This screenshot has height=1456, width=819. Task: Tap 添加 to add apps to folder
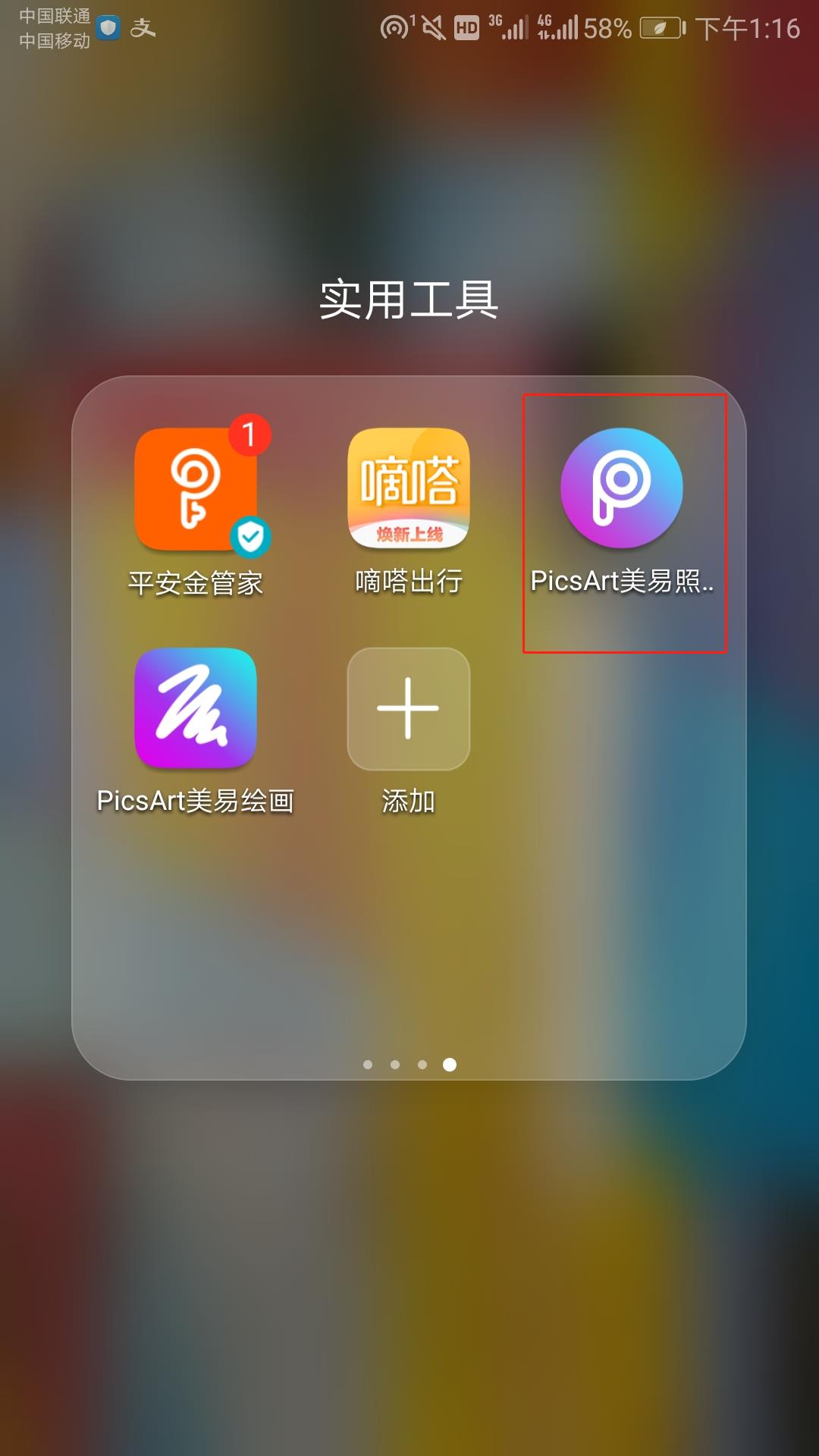(x=409, y=709)
